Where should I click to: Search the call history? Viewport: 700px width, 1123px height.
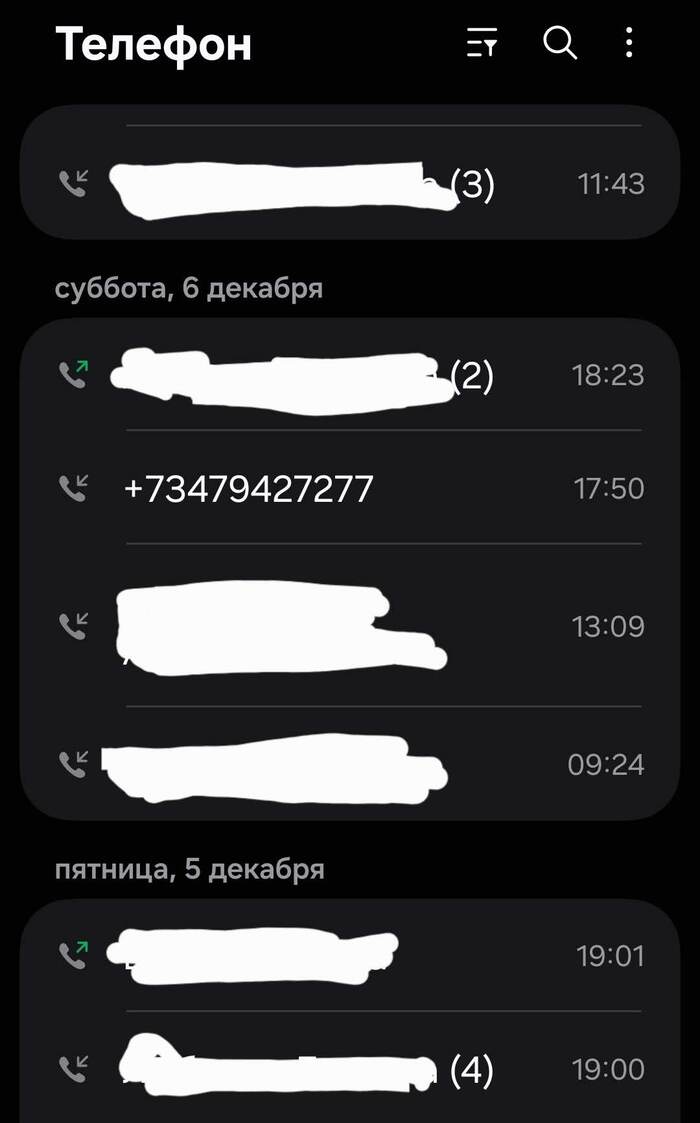tap(560, 43)
